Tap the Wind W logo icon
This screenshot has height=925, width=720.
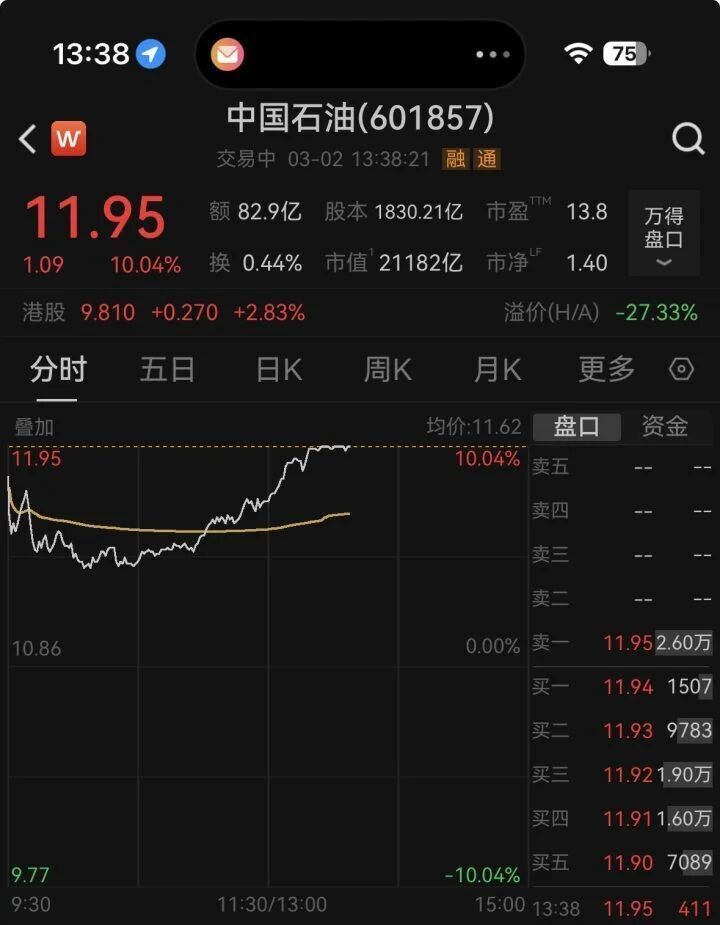point(68,140)
